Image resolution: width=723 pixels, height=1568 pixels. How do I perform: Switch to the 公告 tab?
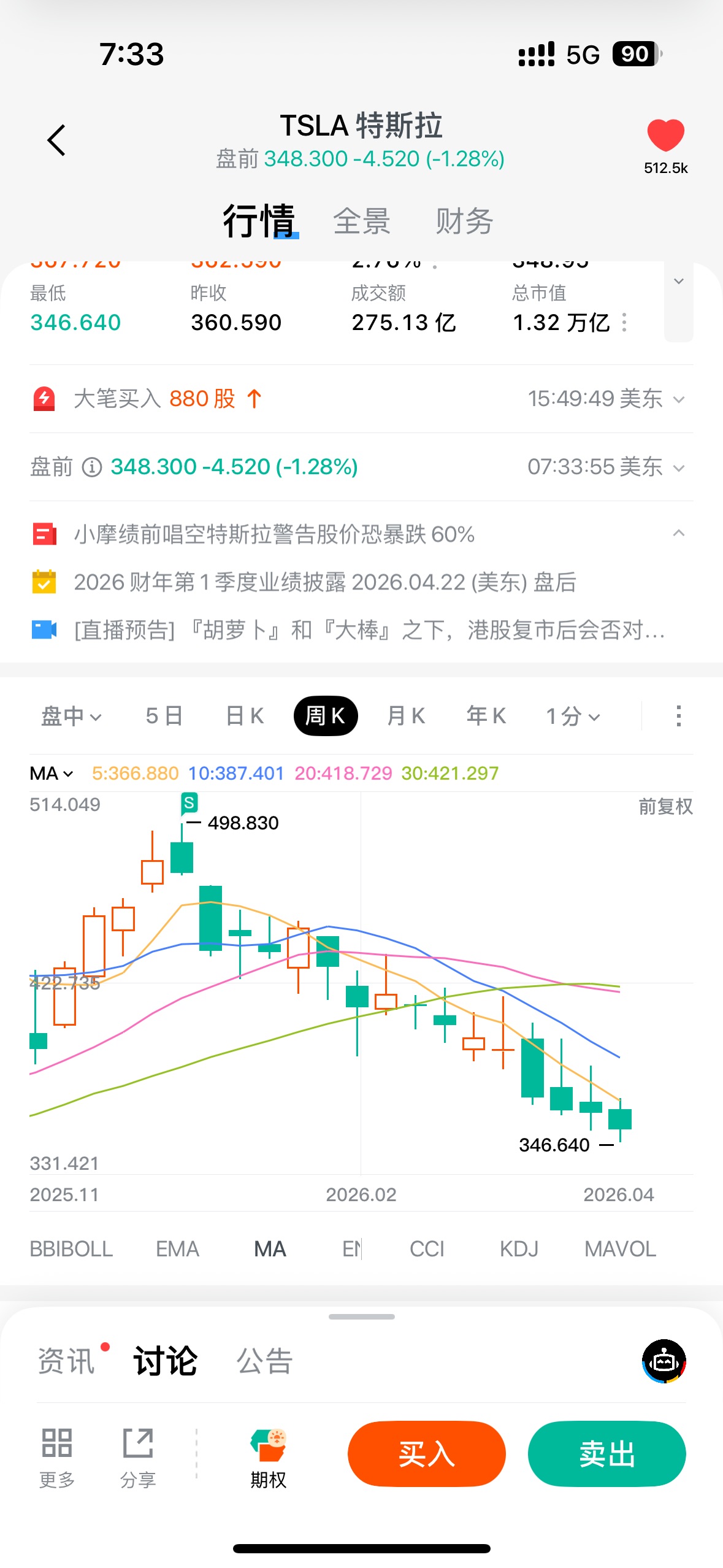point(264,1361)
